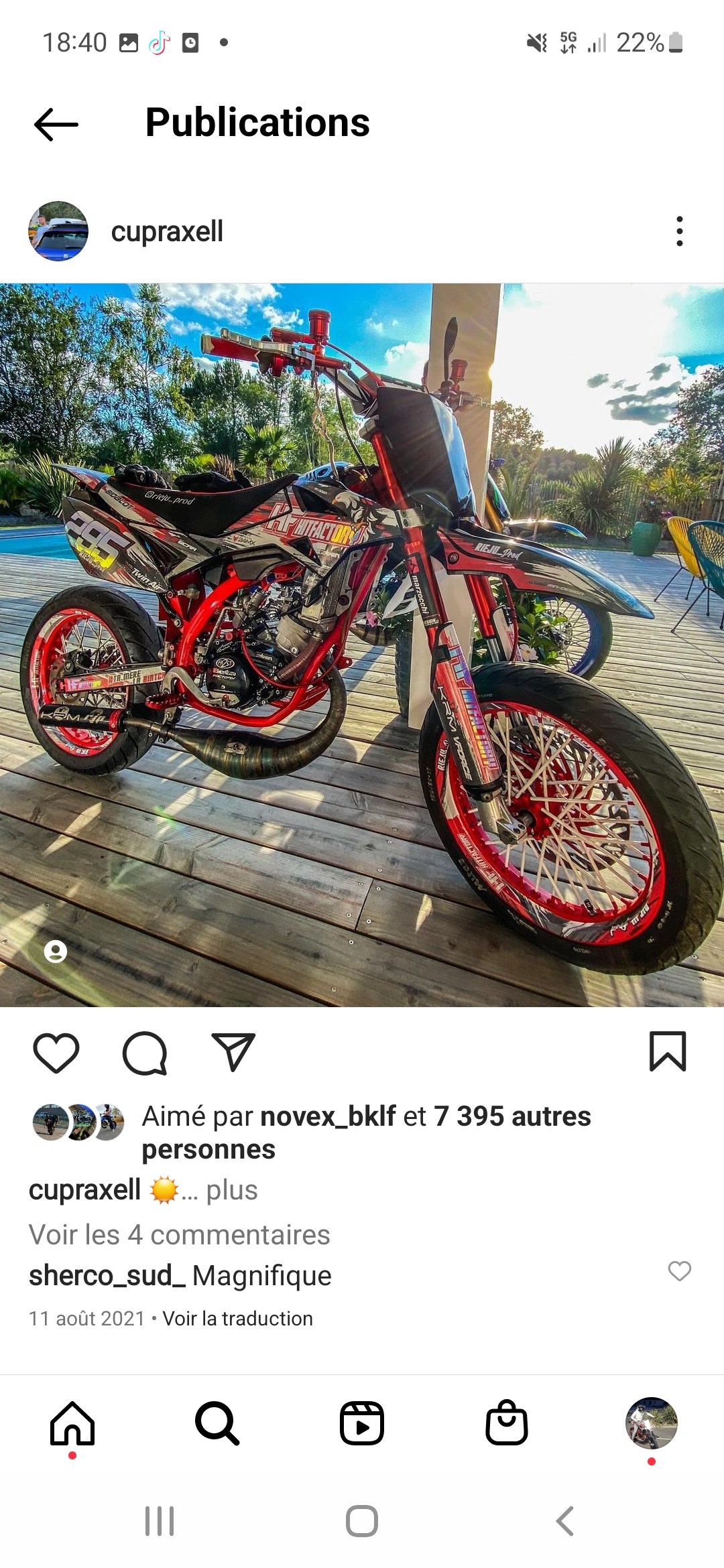Show tagged people icon on the photo
724x1568 pixels.
tap(56, 952)
